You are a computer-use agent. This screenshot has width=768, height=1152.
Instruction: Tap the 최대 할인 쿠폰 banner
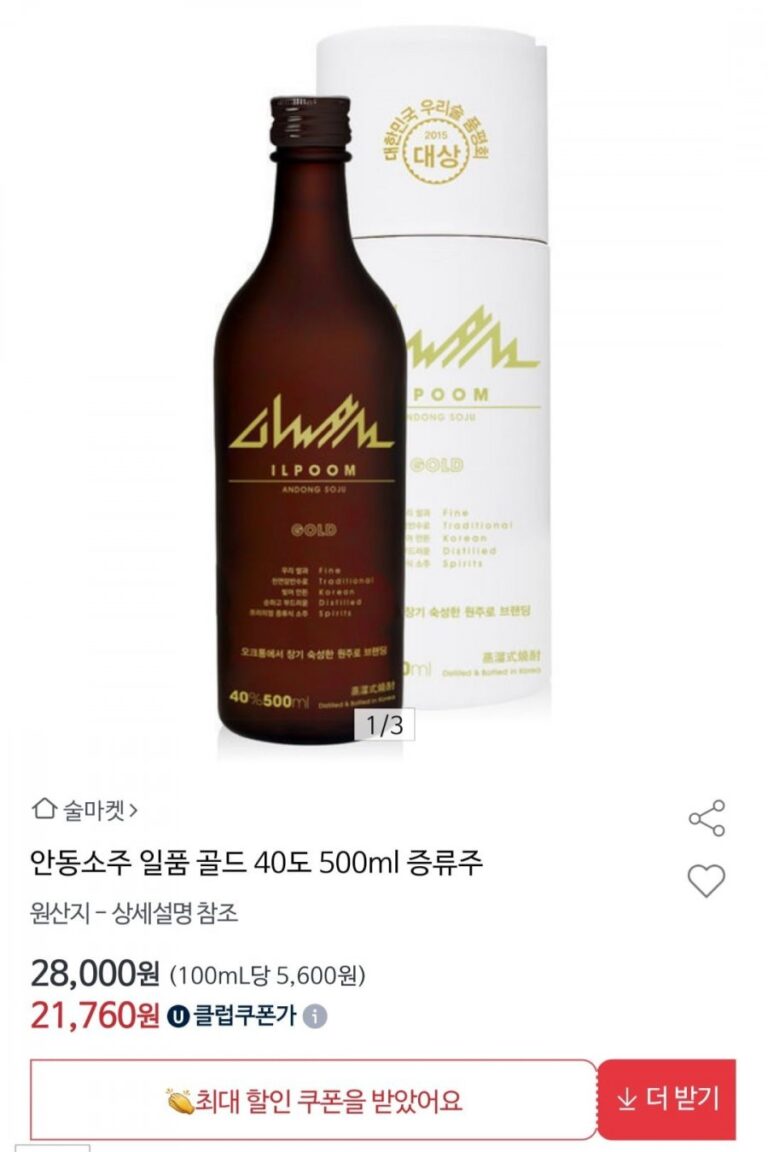313,1100
